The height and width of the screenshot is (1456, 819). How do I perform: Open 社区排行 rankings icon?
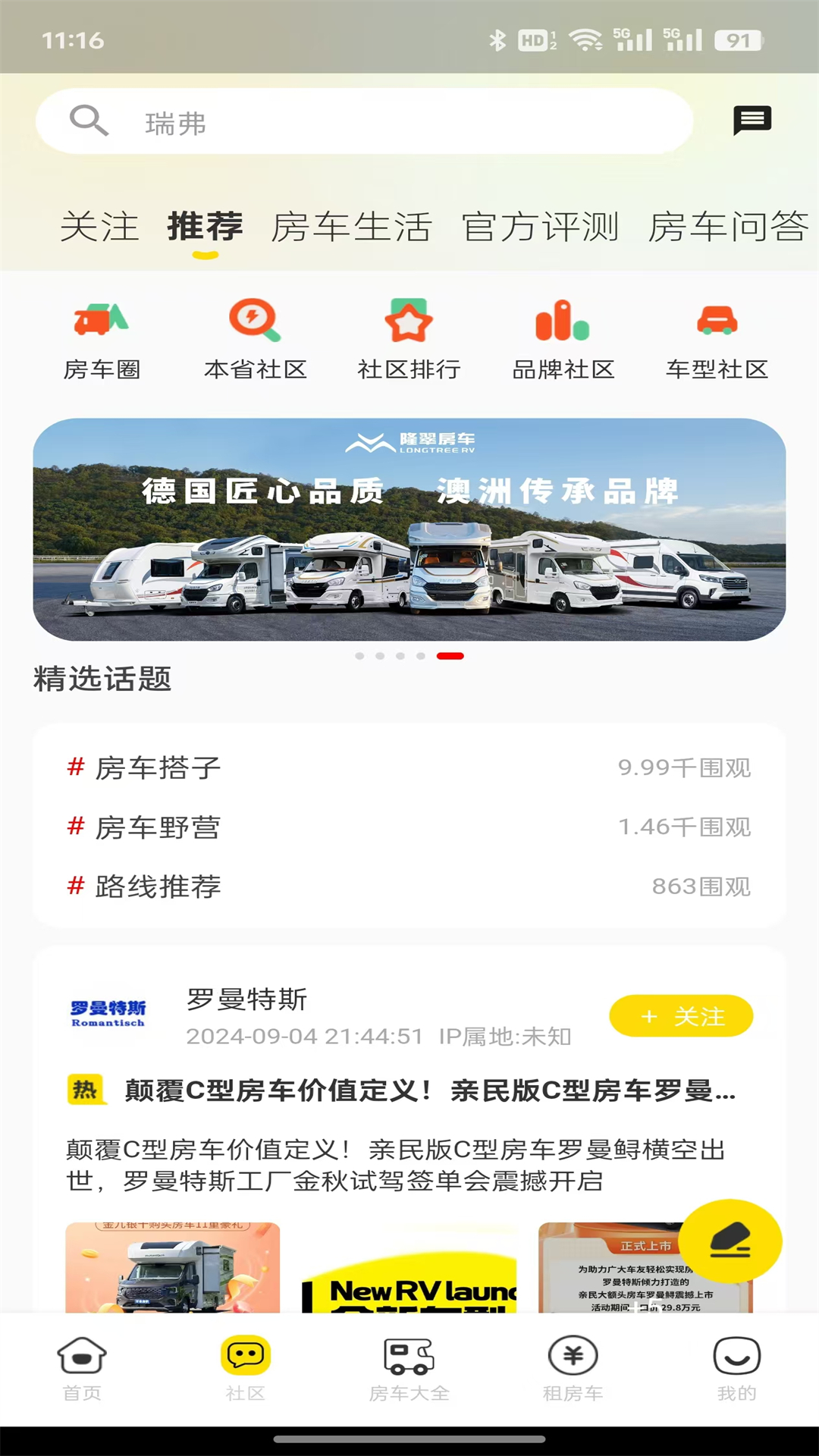tap(409, 334)
